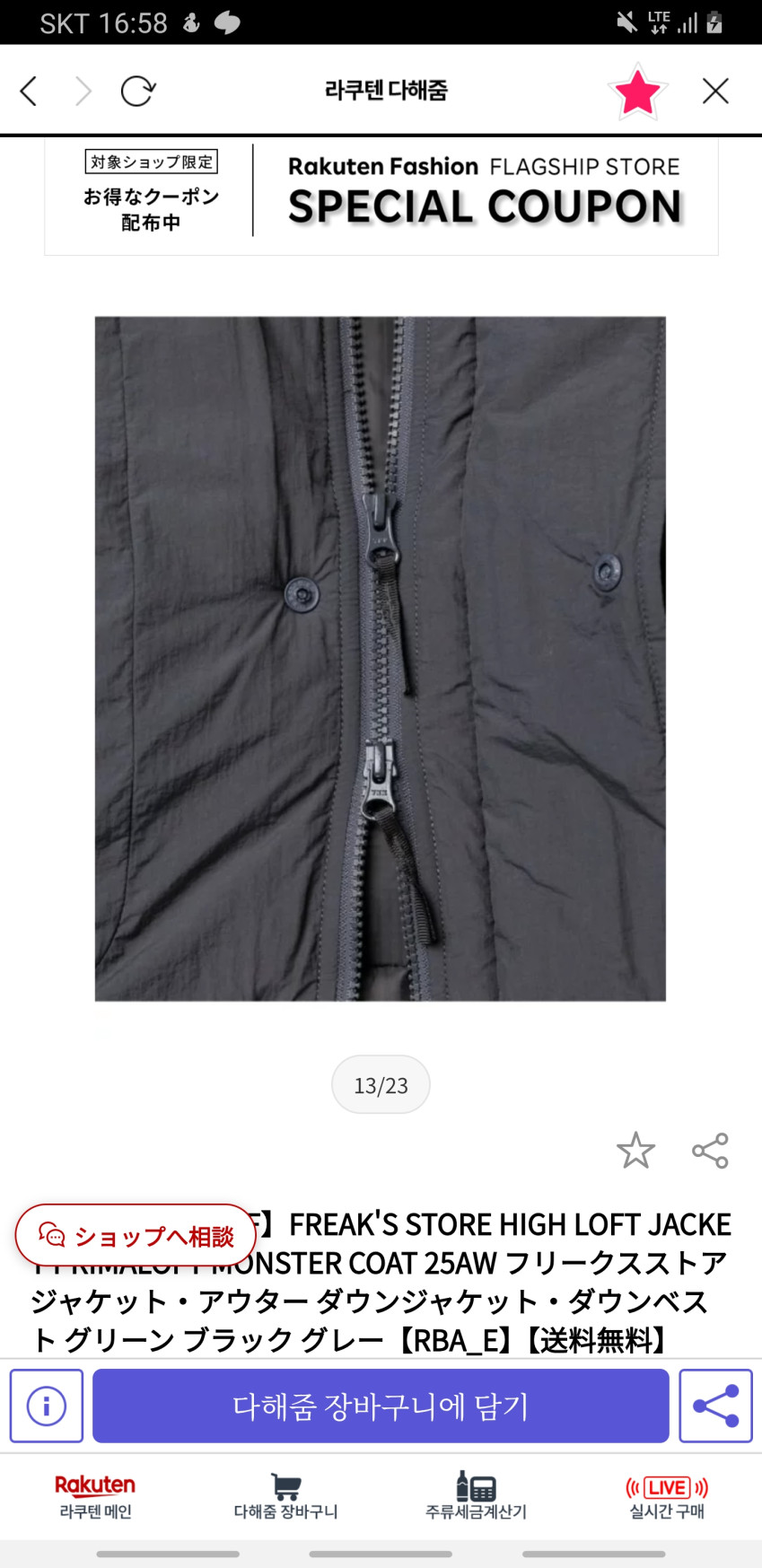Open 주류세금계산기 calculator
Image resolution: width=762 pixels, height=1568 pixels.
(476, 1496)
